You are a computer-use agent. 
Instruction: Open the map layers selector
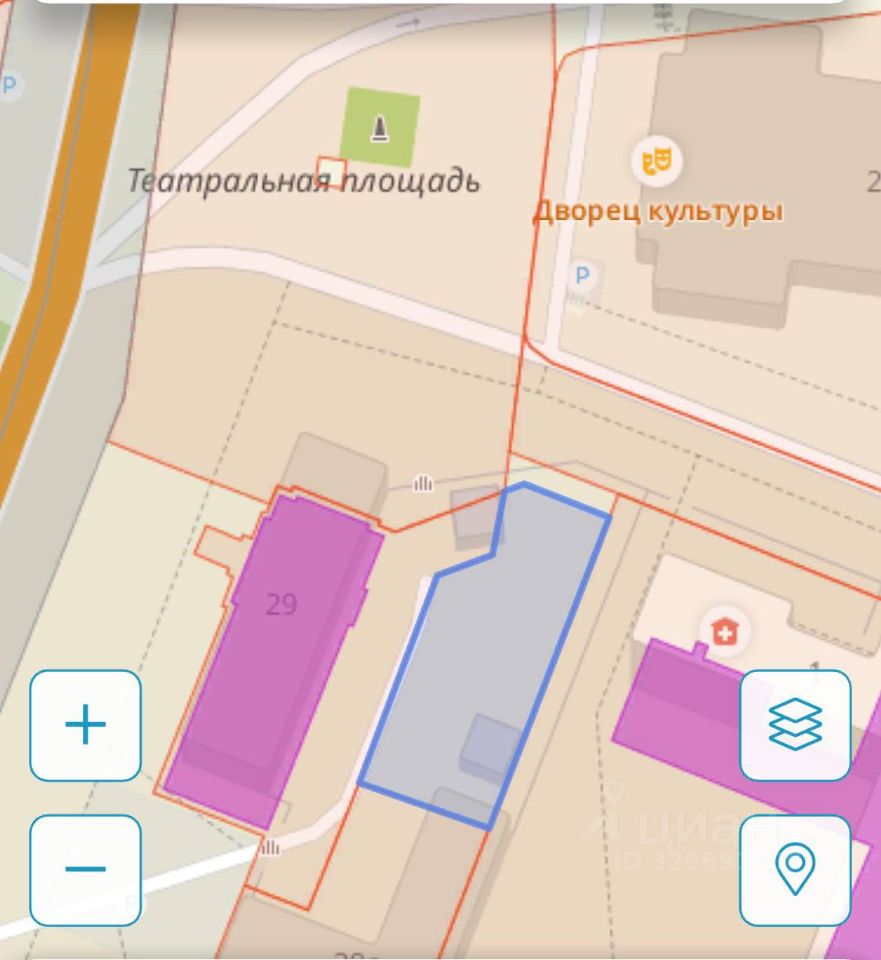coord(795,725)
